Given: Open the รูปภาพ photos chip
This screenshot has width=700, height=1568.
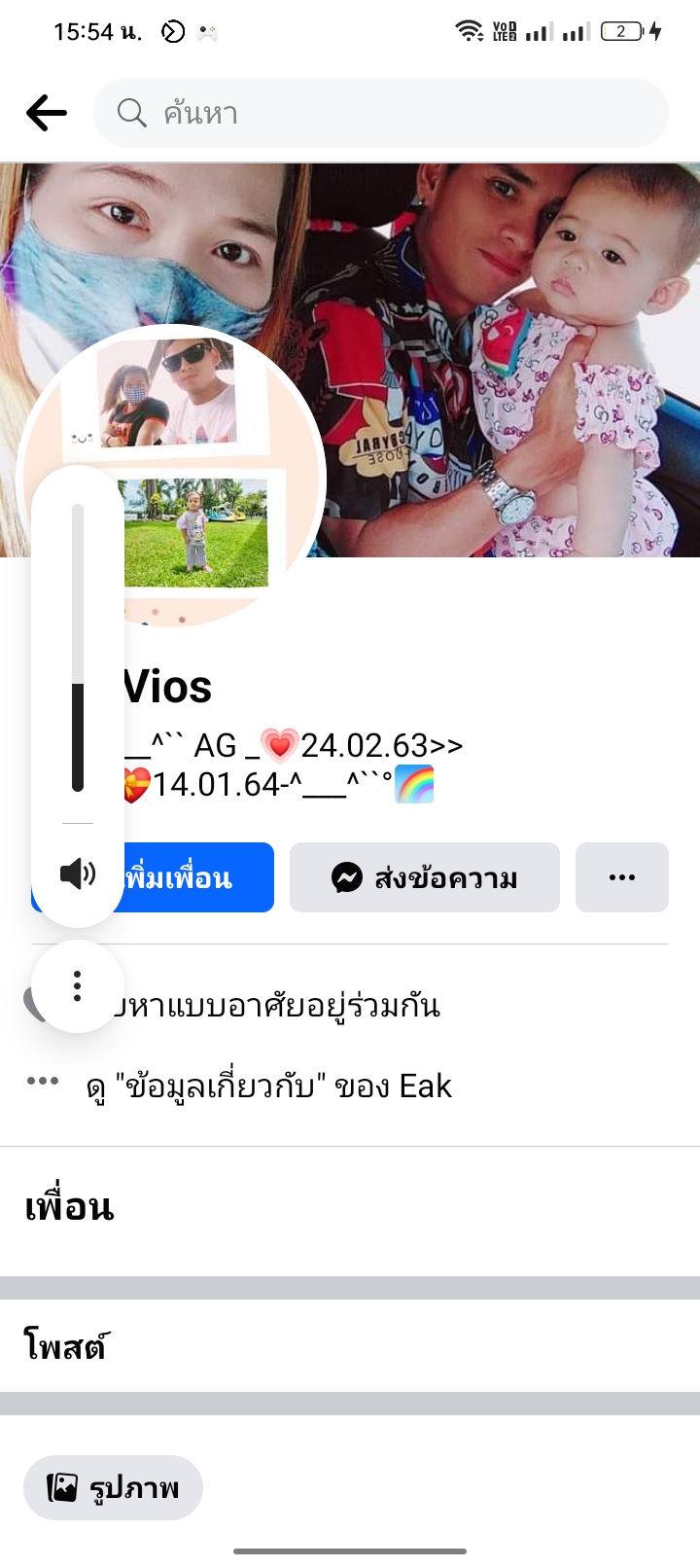Looking at the screenshot, I should (113, 1487).
